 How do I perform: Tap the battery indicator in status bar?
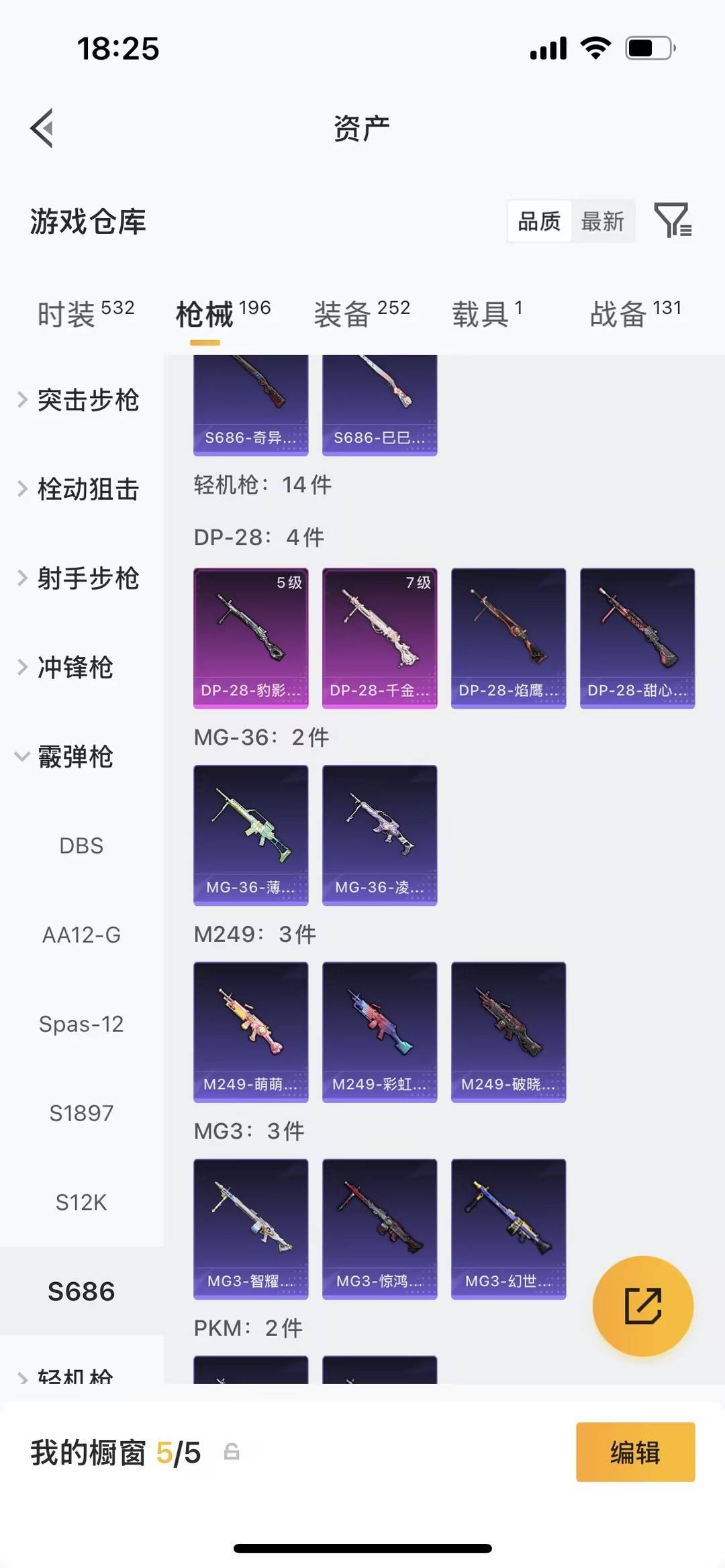pos(648,47)
